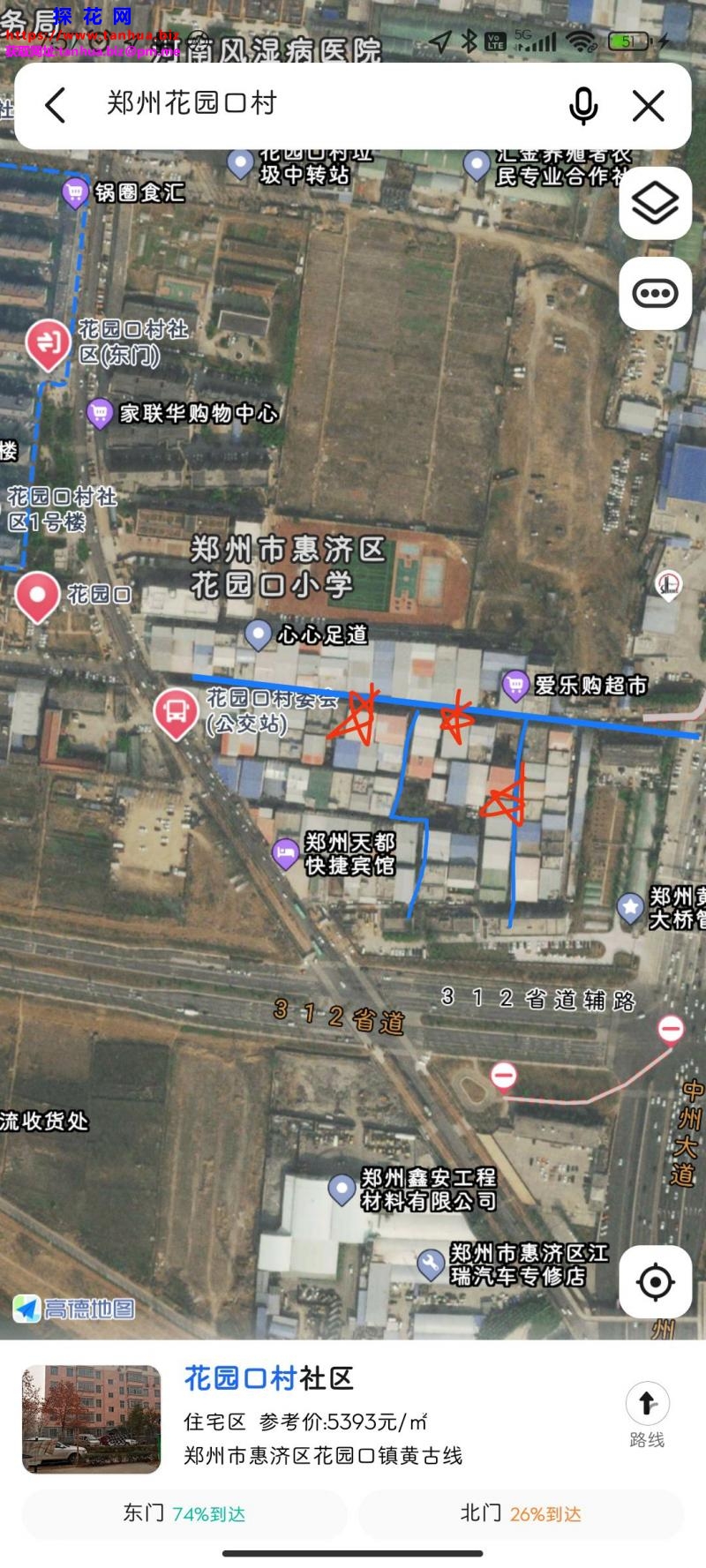The height and width of the screenshot is (1568, 706).
Task: Open the 江瑞汽车专修店 repair shop marker
Action: pos(431,1264)
